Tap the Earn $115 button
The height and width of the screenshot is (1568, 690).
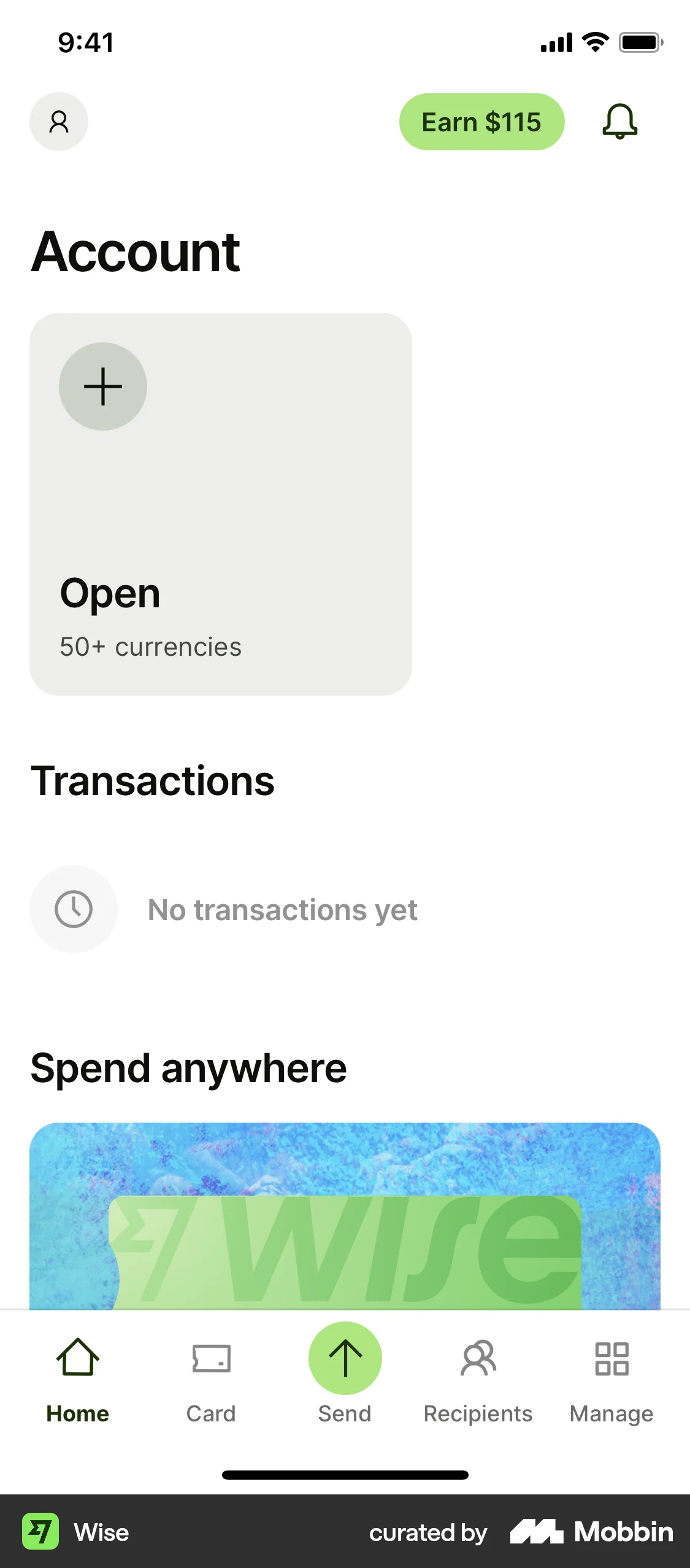482,121
